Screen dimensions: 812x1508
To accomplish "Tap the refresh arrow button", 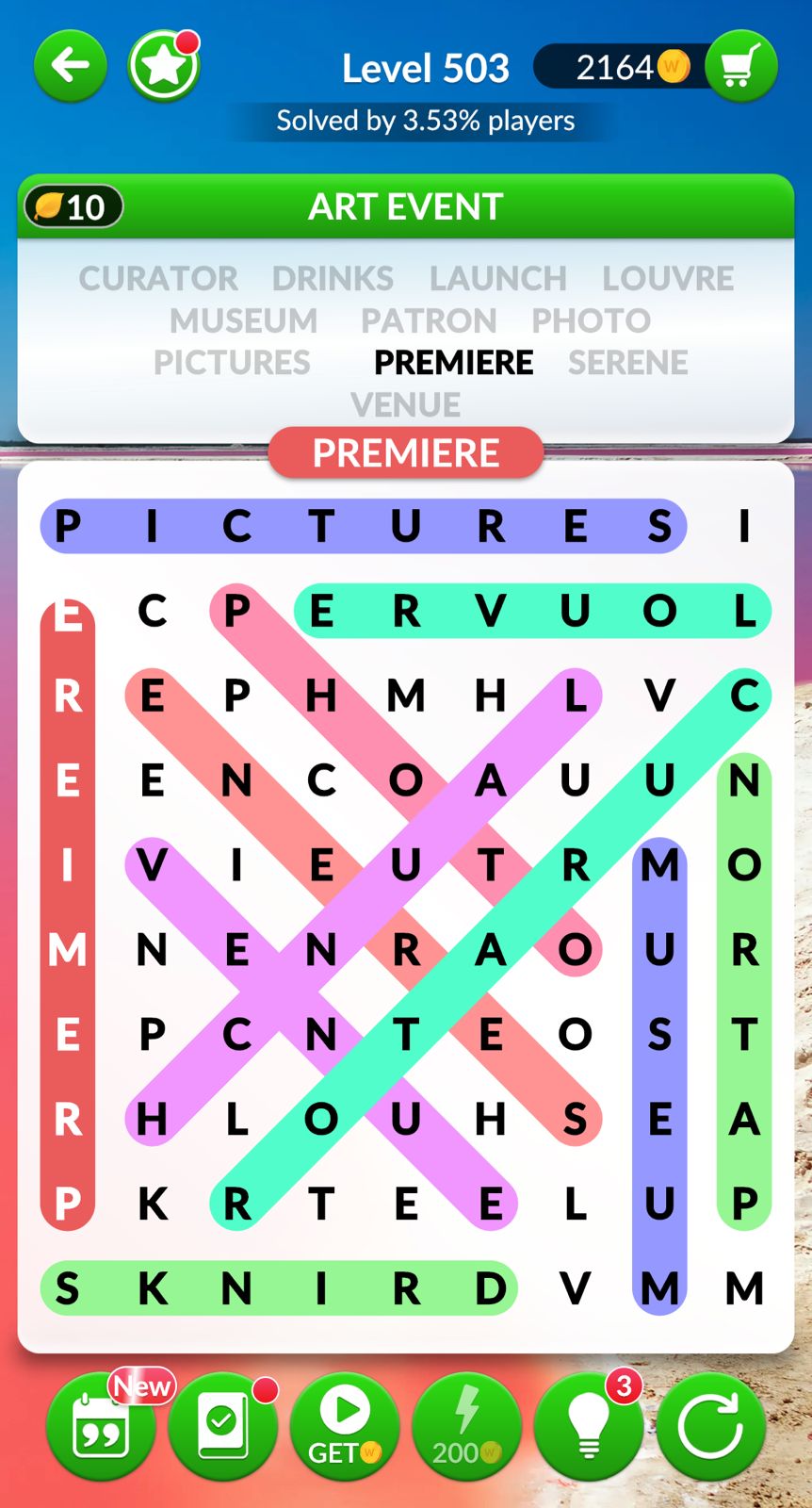I will pos(710,1427).
